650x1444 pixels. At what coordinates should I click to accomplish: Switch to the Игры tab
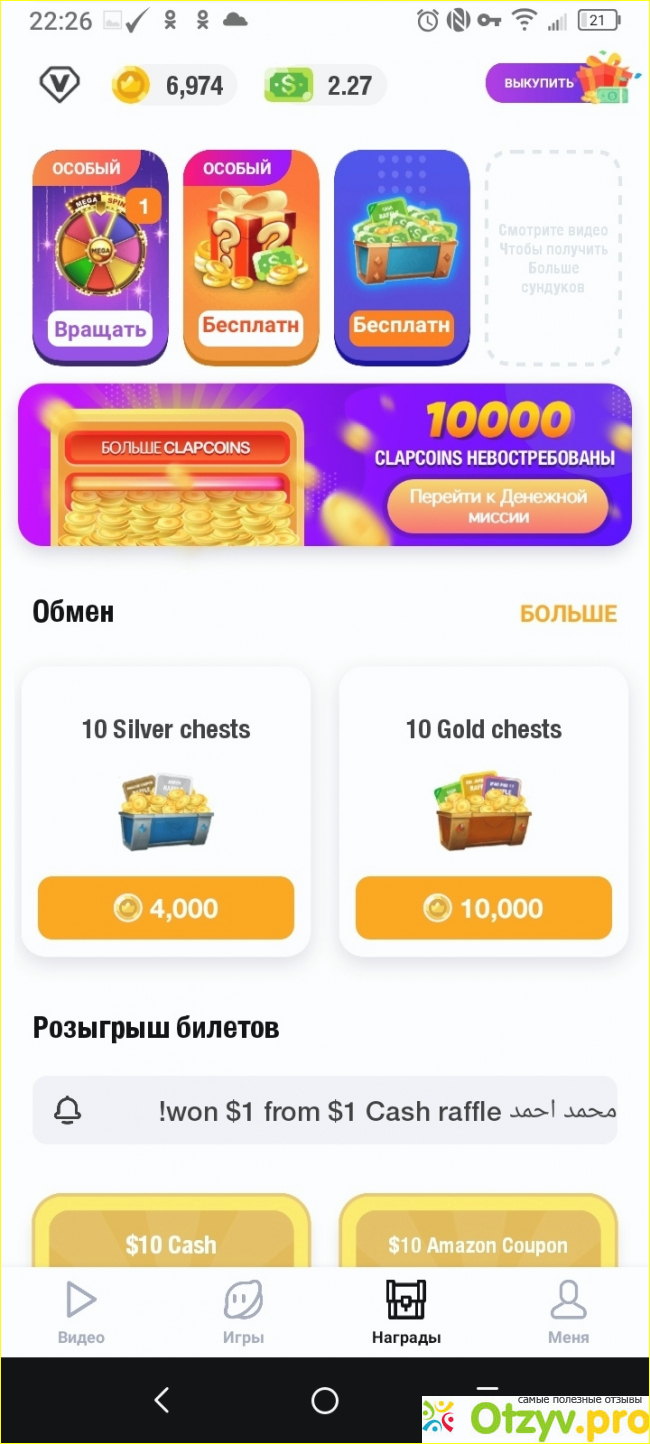click(x=243, y=1312)
